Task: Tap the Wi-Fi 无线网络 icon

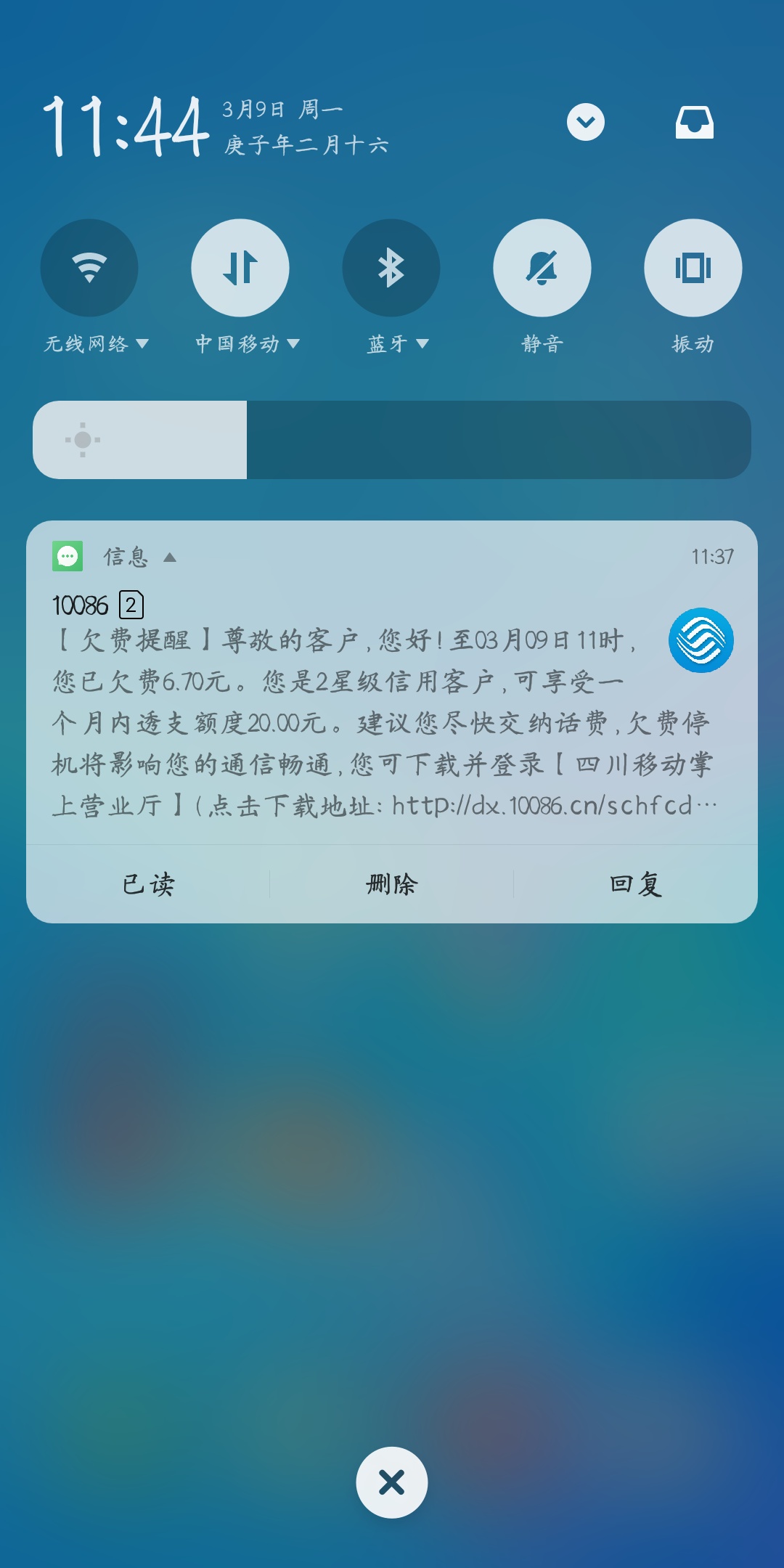Action: [x=89, y=267]
